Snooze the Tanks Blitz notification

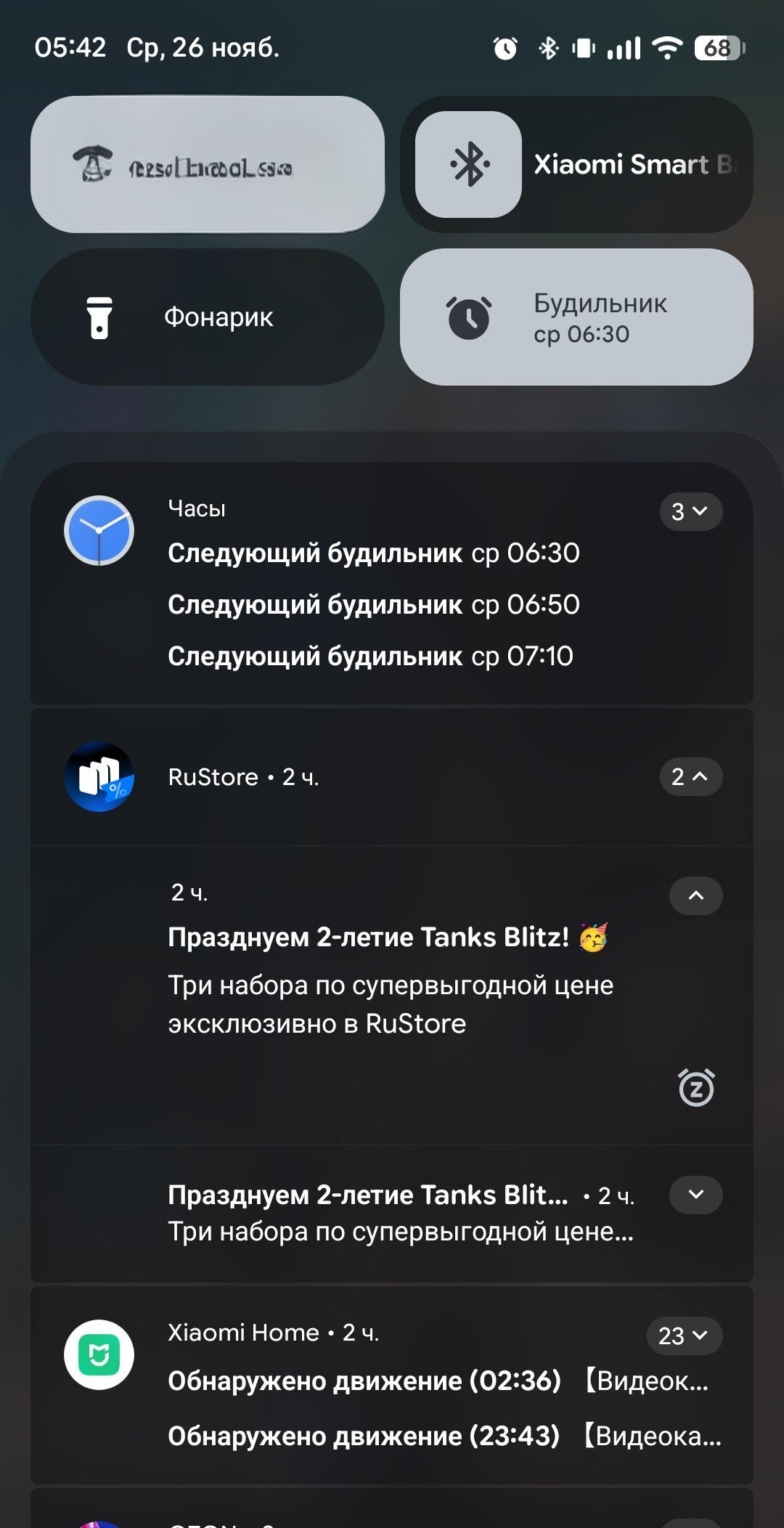click(696, 1088)
